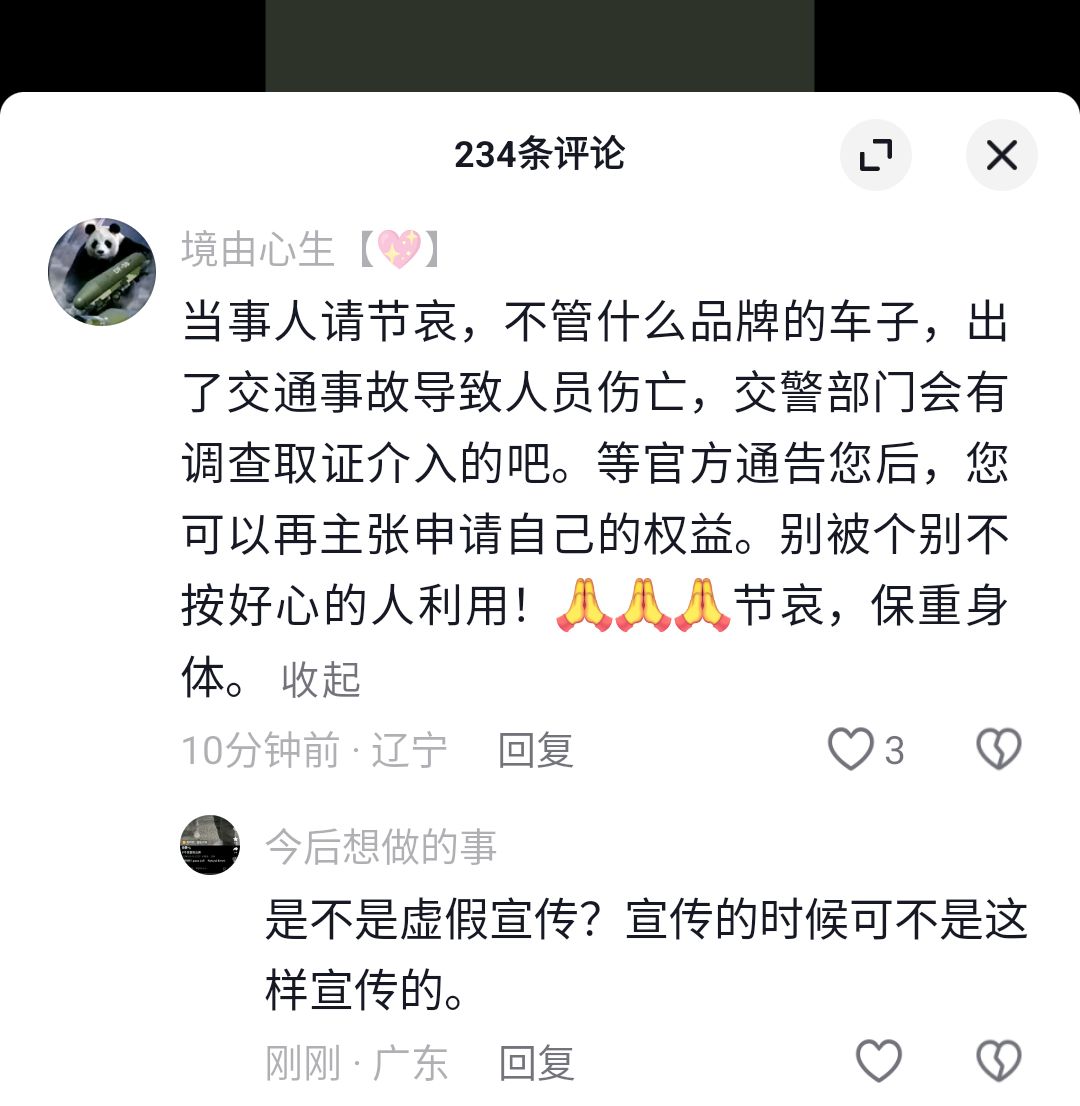Viewport: 1080px width, 1106px height.
Task: Open 境由心生's panda profile picture
Action: tap(102, 272)
